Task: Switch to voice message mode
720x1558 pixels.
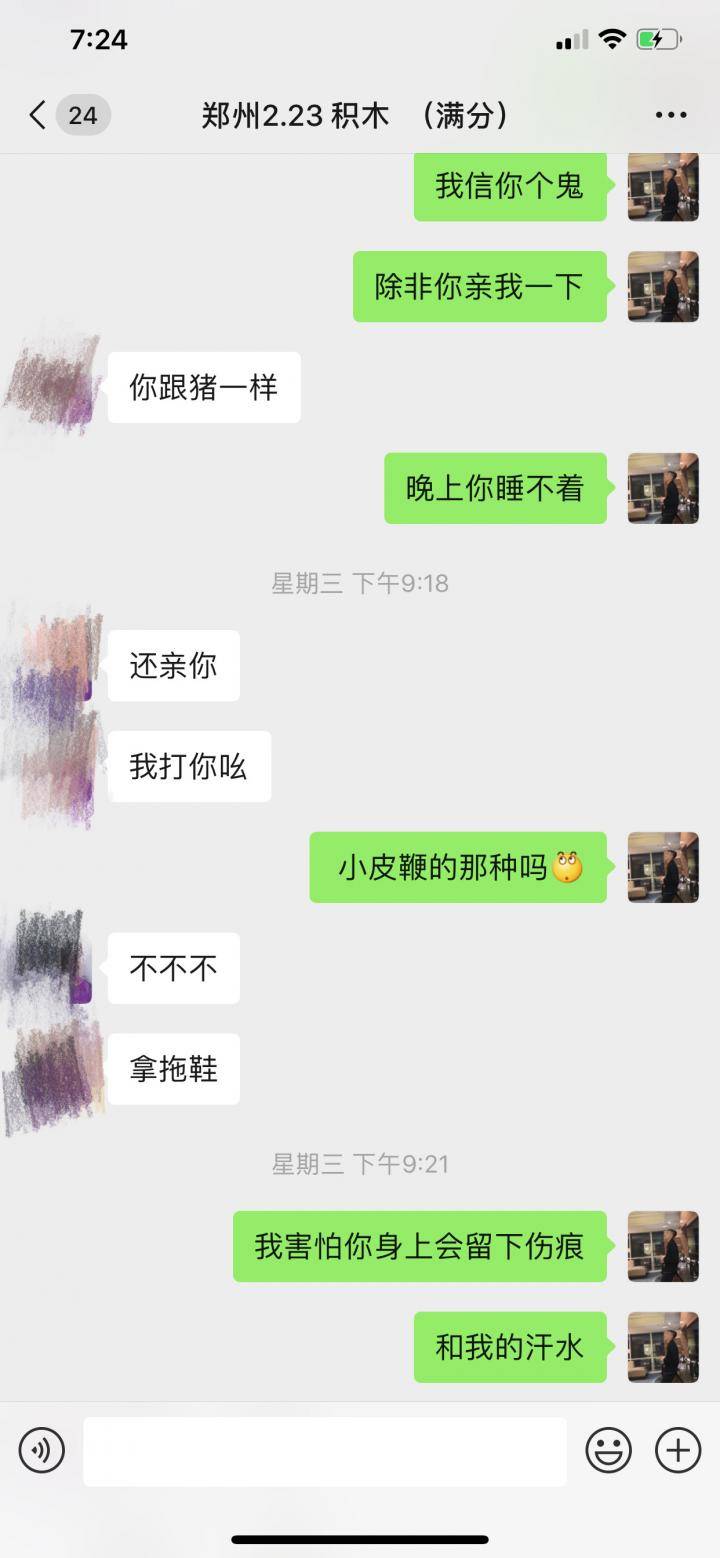Action: [x=41, y=1450]
